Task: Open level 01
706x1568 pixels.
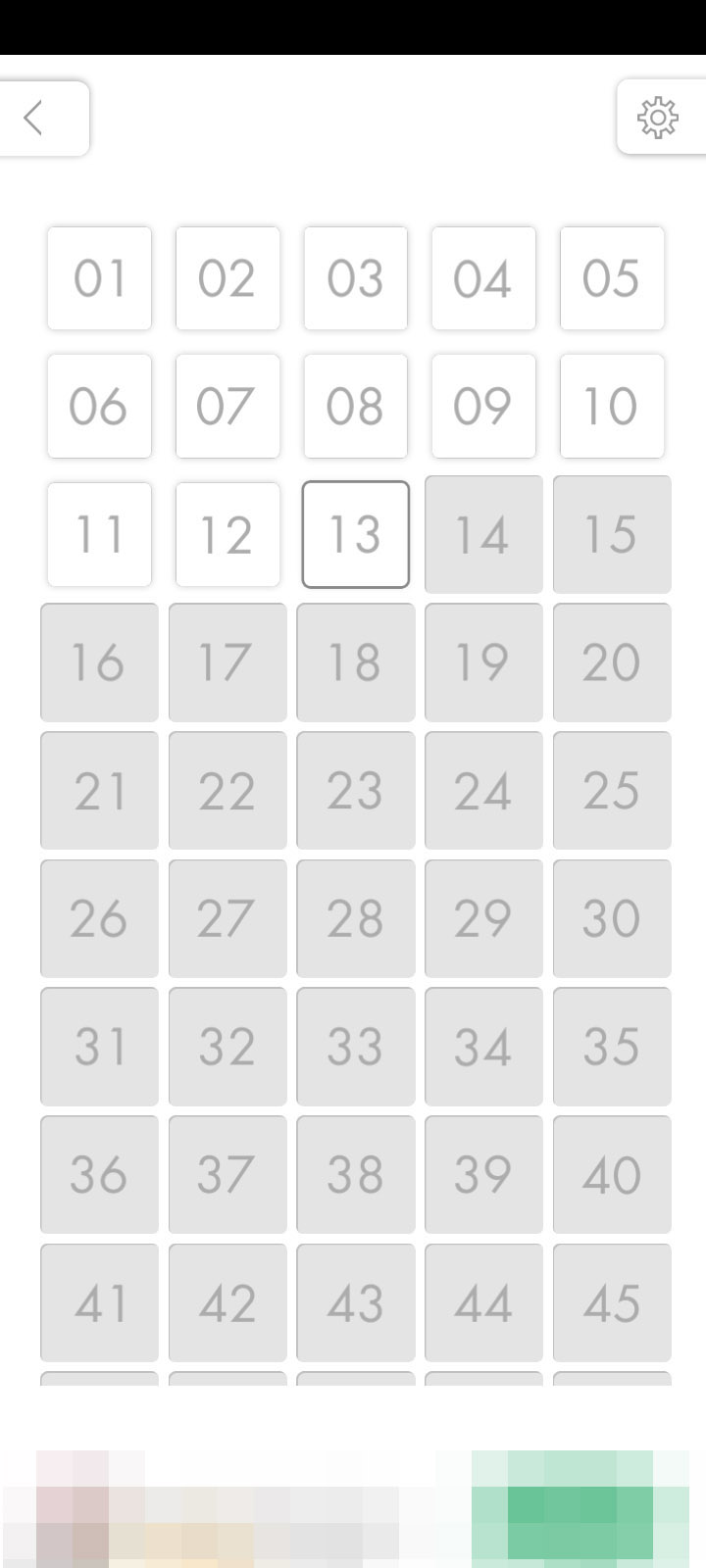Action: click(x=99, y=278)
